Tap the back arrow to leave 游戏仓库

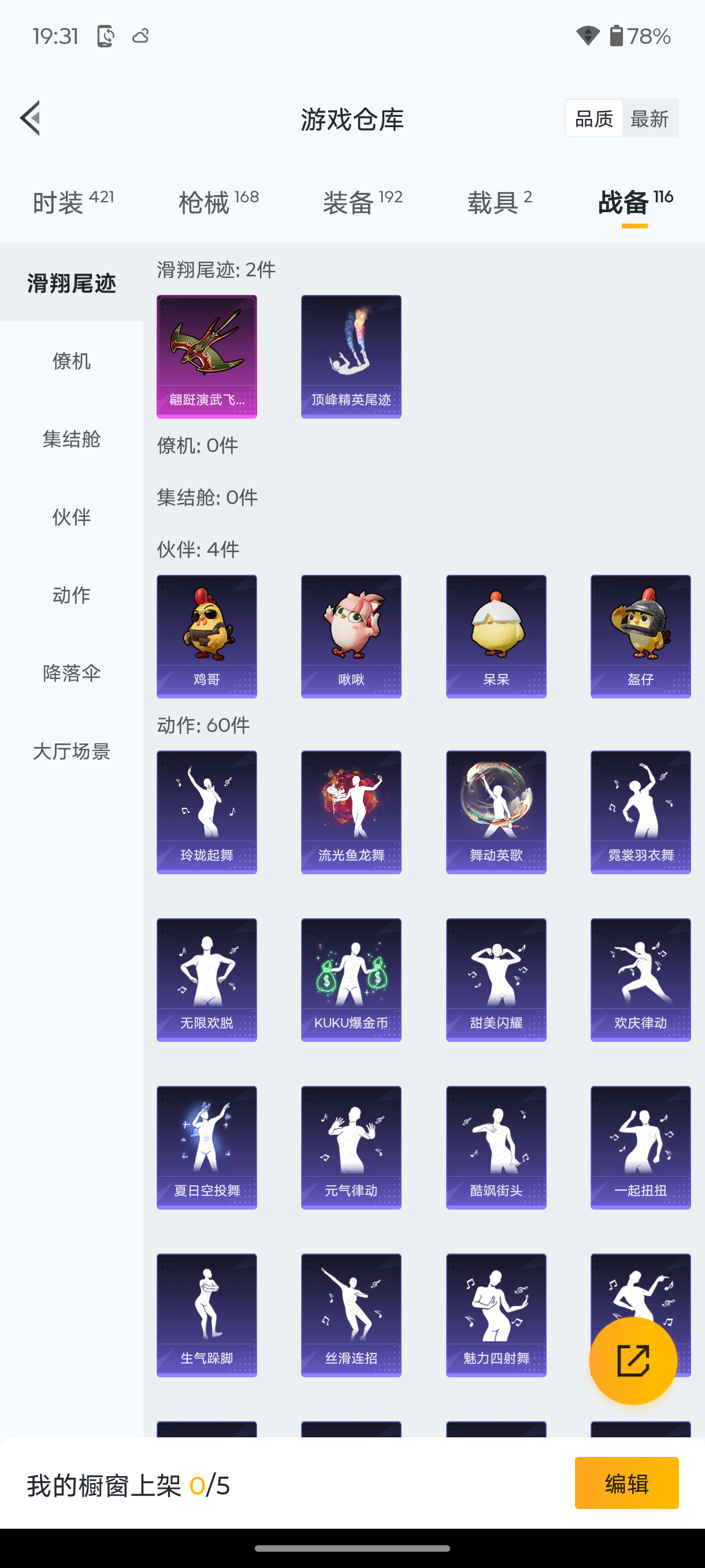tap(30, 119)
